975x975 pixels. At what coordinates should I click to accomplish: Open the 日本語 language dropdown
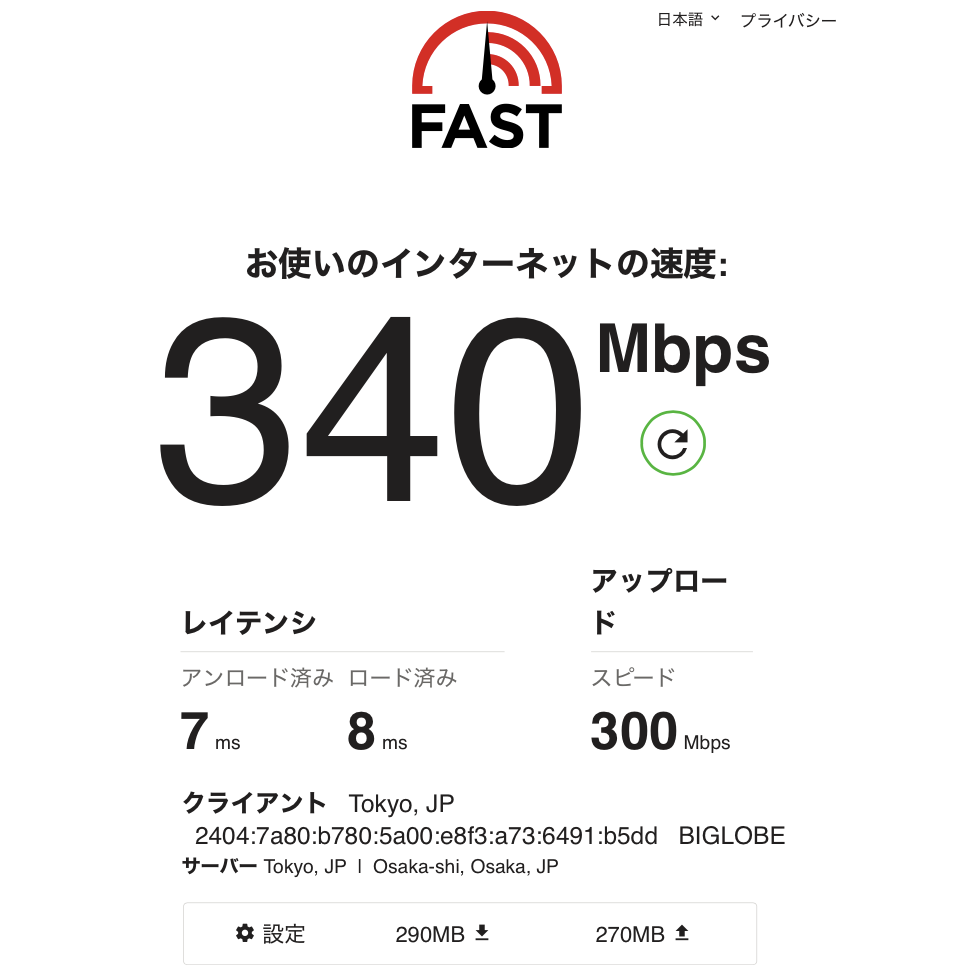tap(688, 20)
